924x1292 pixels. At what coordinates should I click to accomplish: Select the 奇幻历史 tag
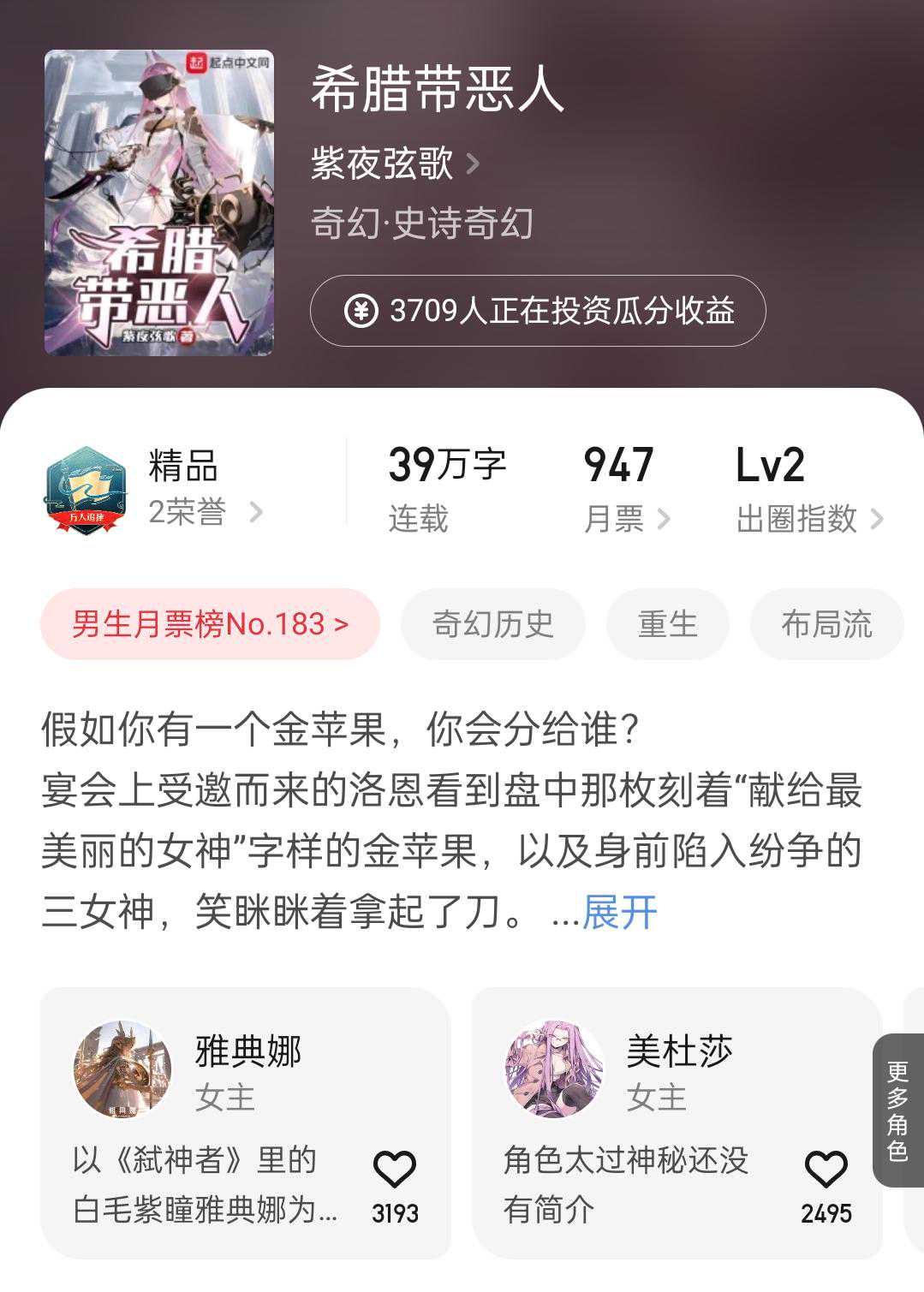492,624
